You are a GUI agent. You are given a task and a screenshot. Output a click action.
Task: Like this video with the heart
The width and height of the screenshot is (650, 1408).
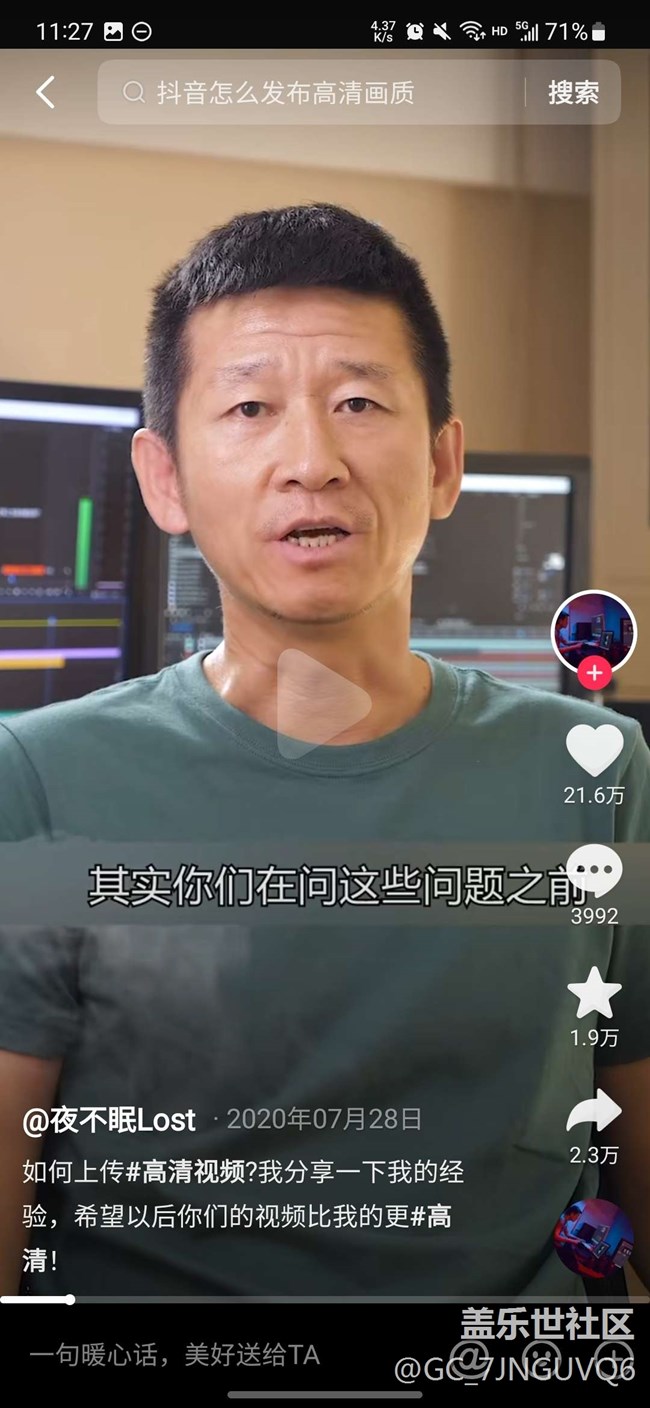click(594, 751)
